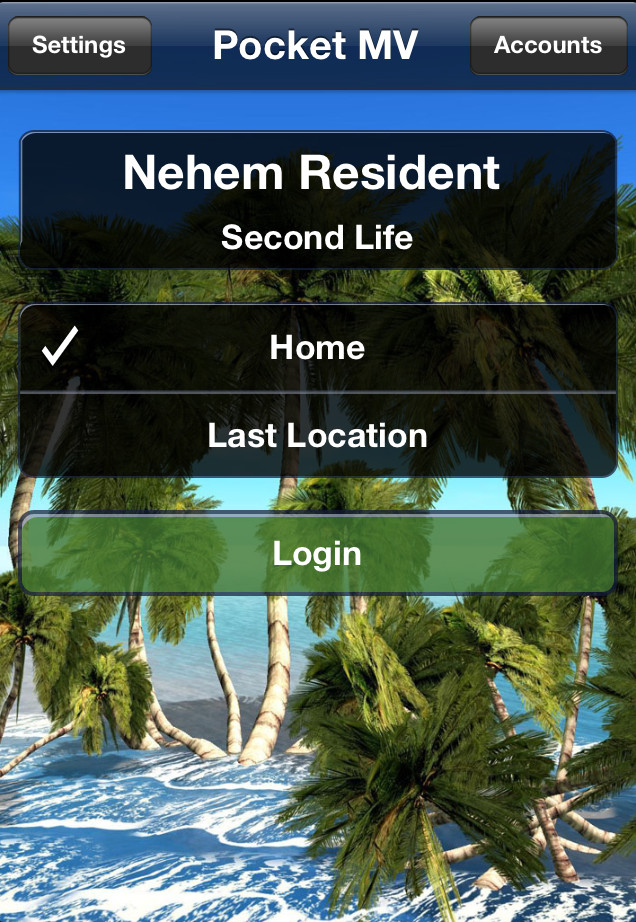Choose Last Location as start point

(x=317, y=436)
